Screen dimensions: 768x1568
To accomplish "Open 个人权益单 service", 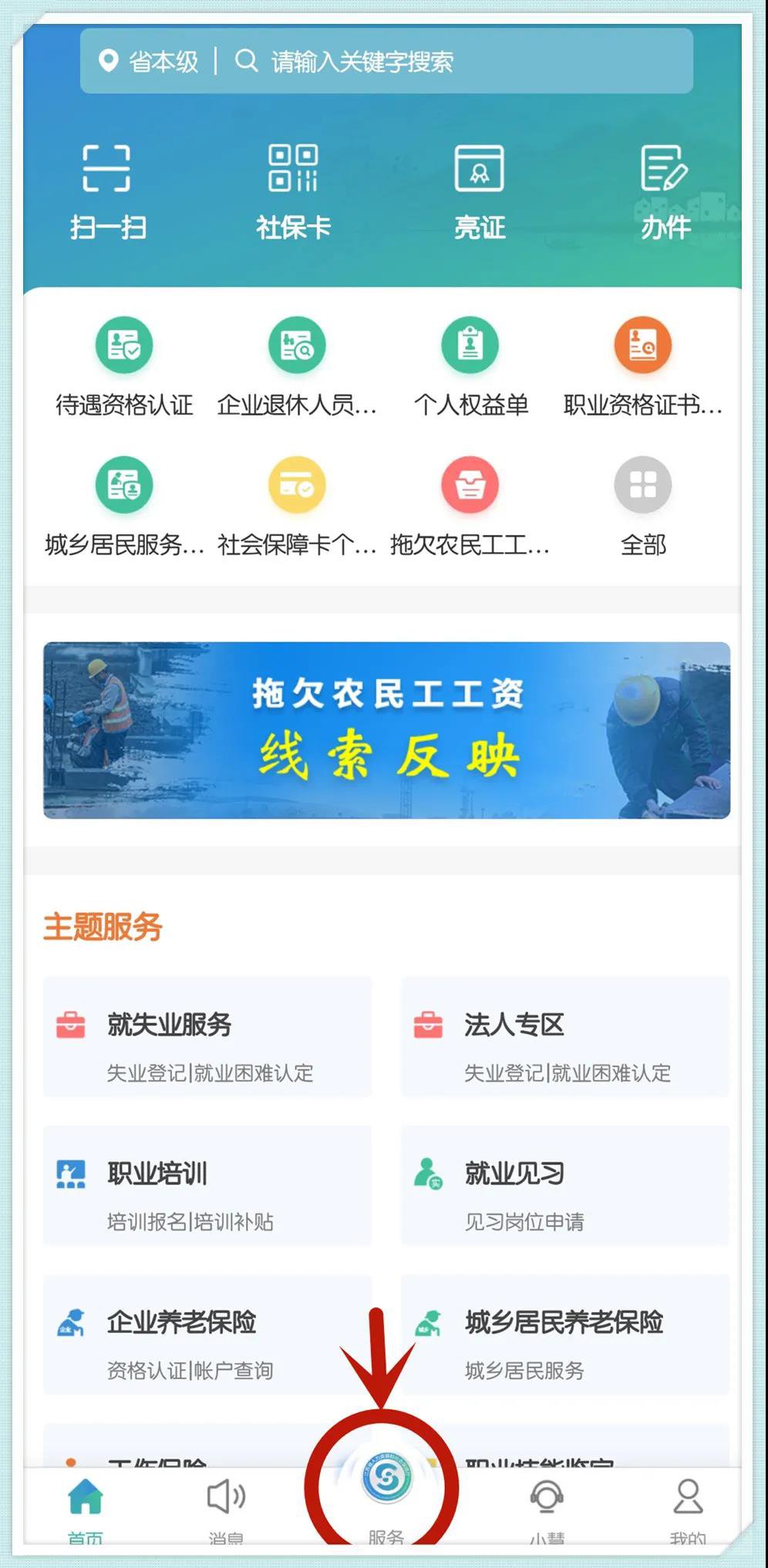I will click(470, 365).
